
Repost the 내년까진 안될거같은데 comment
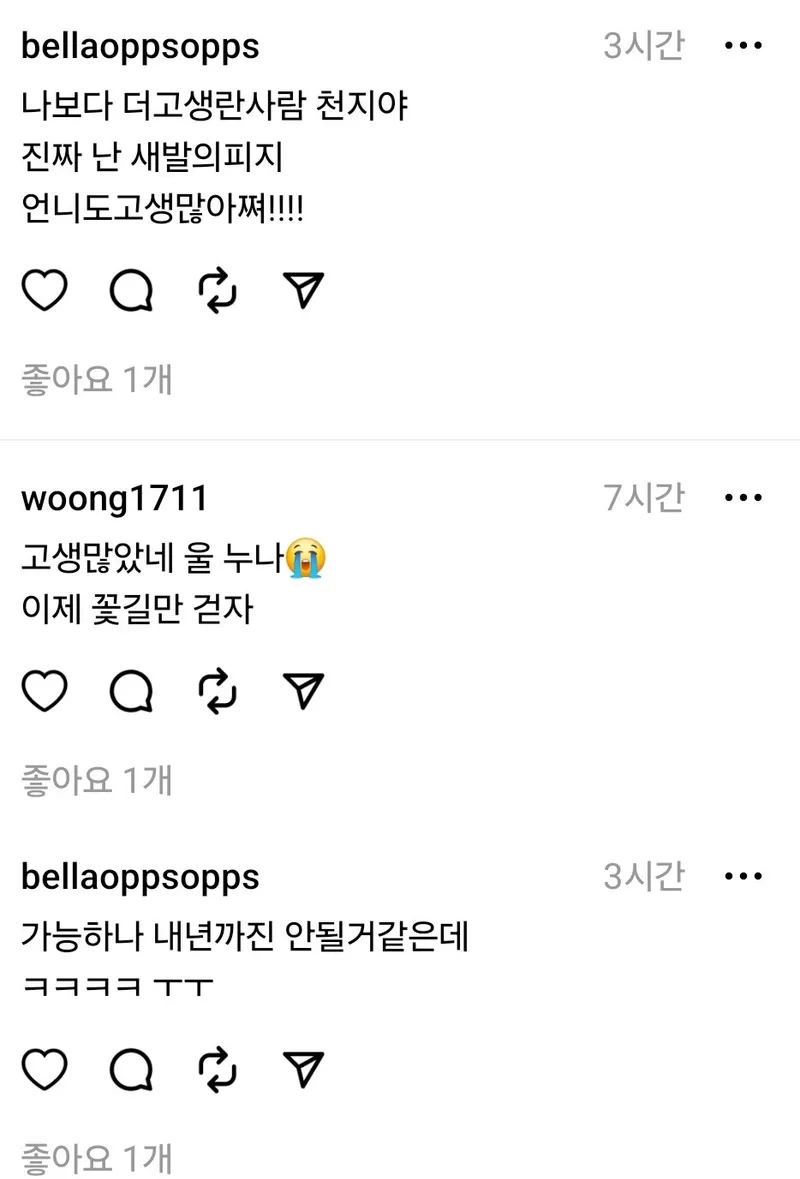click(218, 1070)
